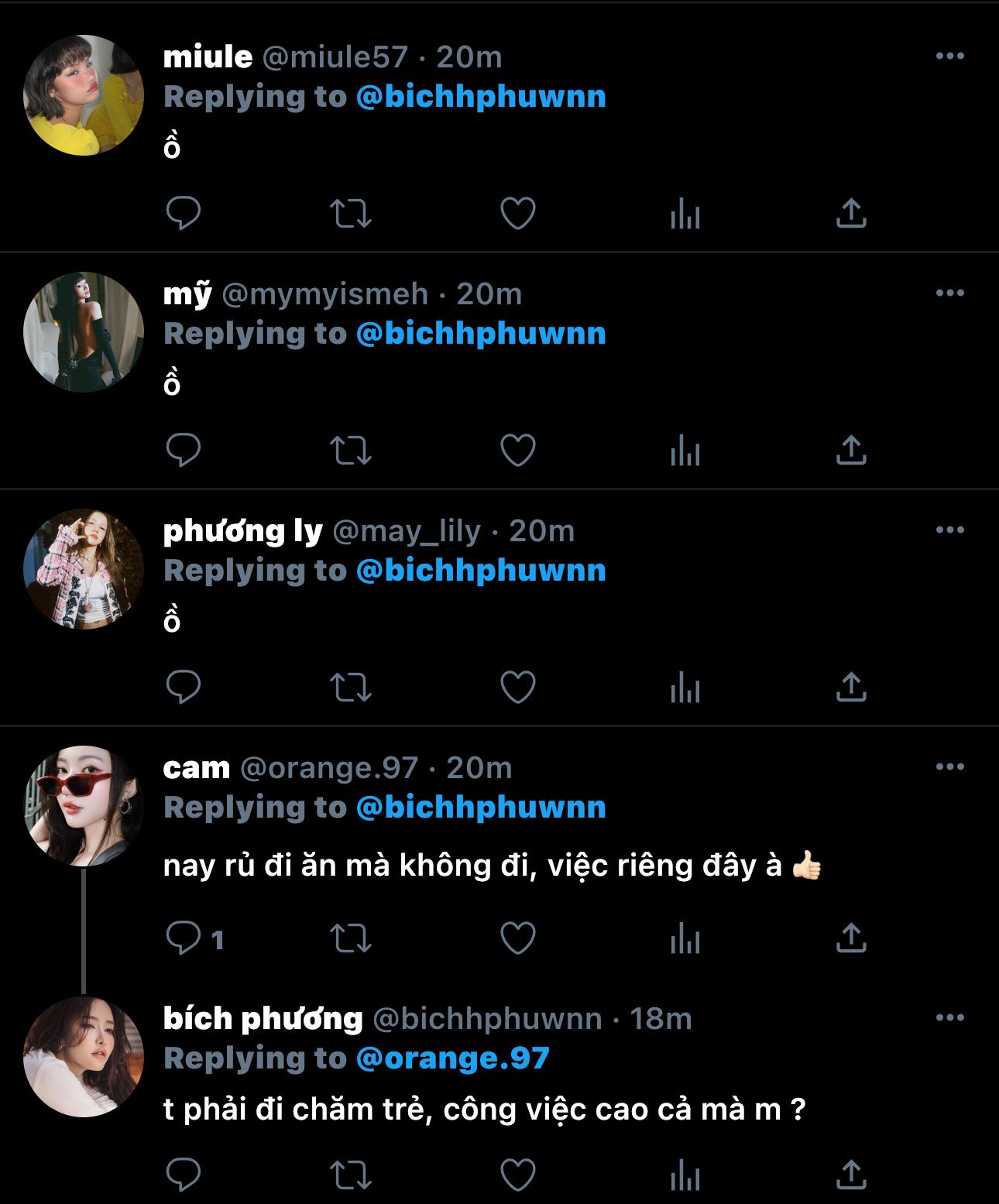Like cam's reply about đi ăn

(518, 938)
